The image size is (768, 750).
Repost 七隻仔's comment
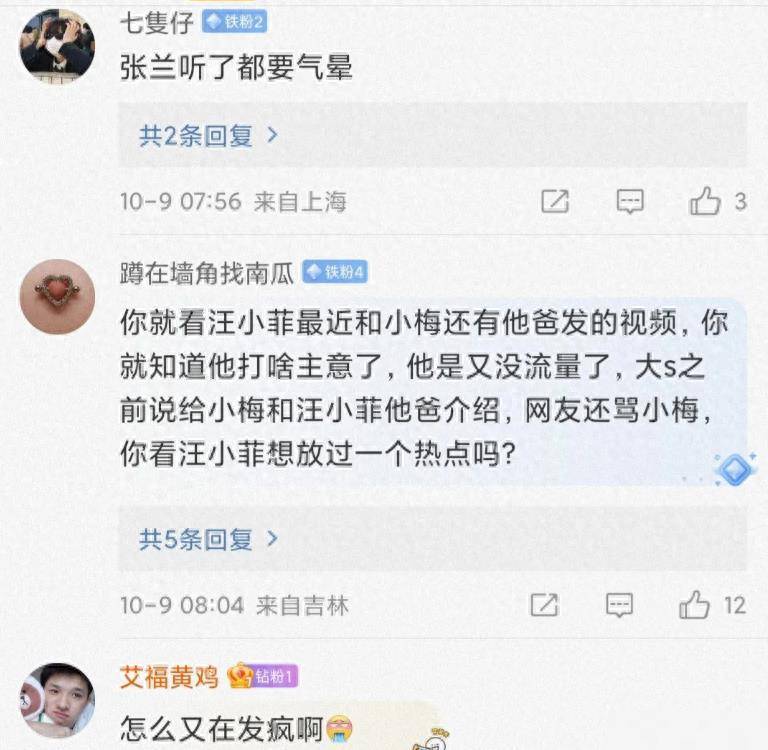[555, 201]
